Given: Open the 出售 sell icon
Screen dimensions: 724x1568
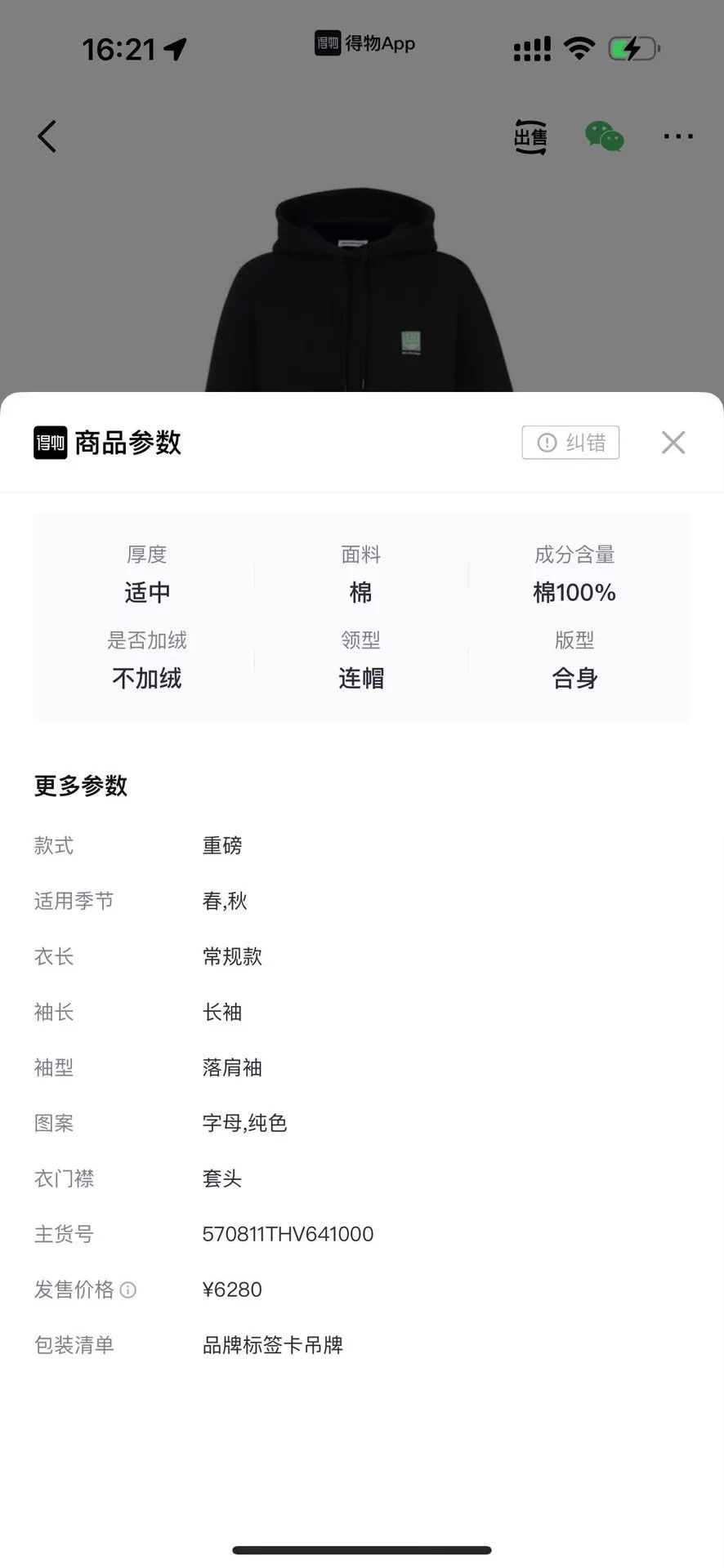Looking at the screenshot, I should (530, 136).
